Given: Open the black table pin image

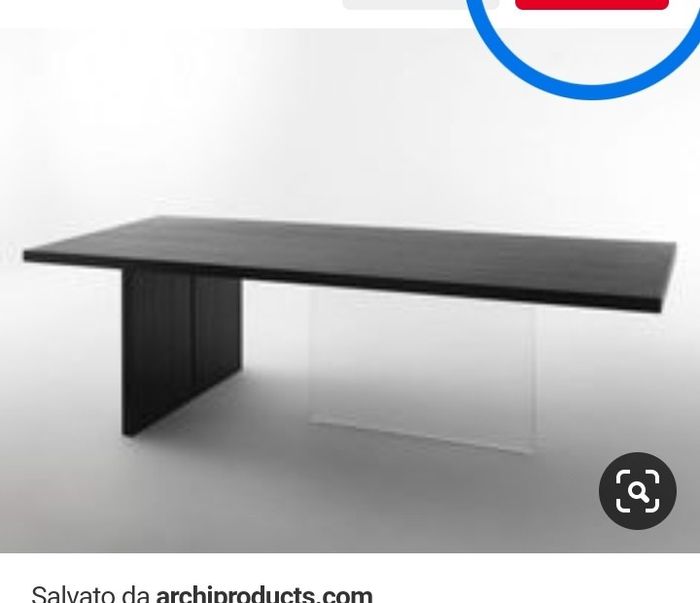Looking at the screenshot, I should point(350,291).
